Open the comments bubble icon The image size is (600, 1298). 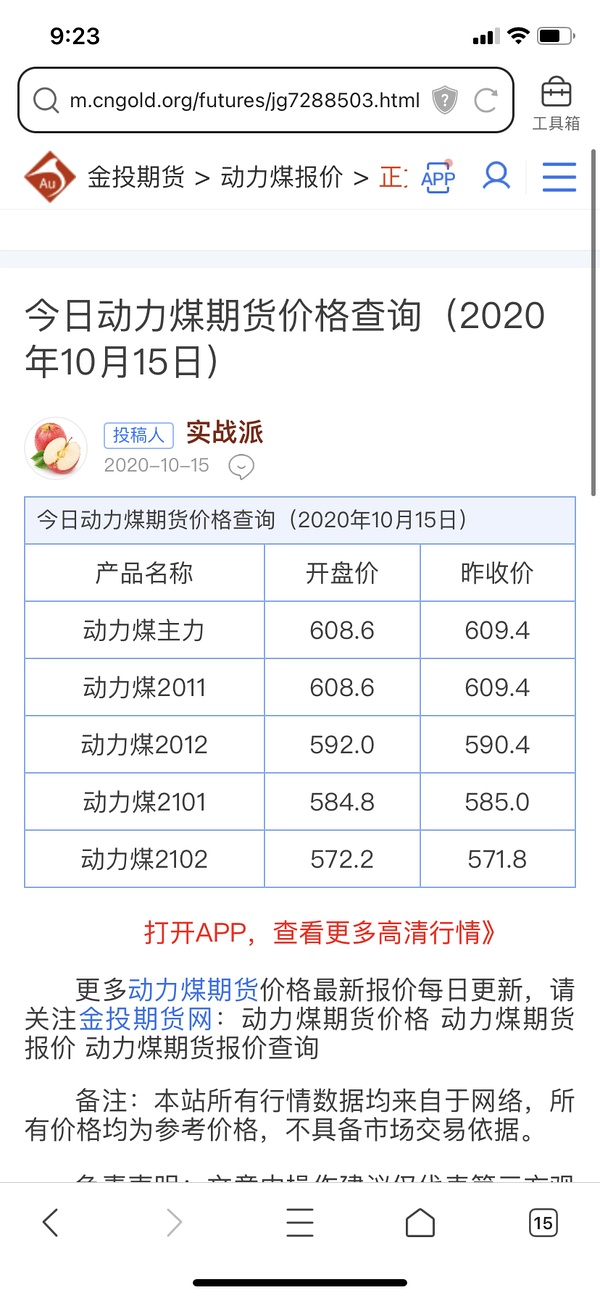pos(241,466)
